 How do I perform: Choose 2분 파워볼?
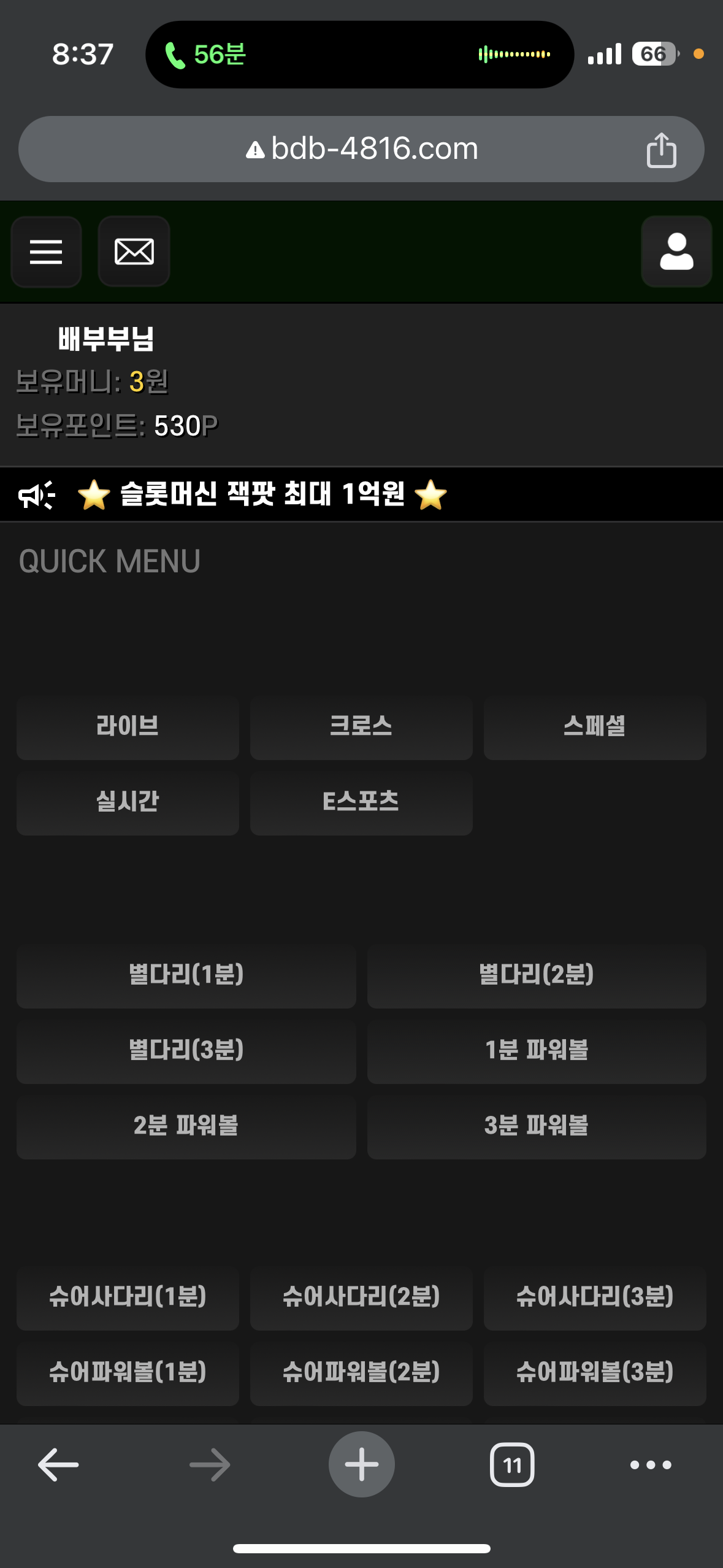point(186,1126)
